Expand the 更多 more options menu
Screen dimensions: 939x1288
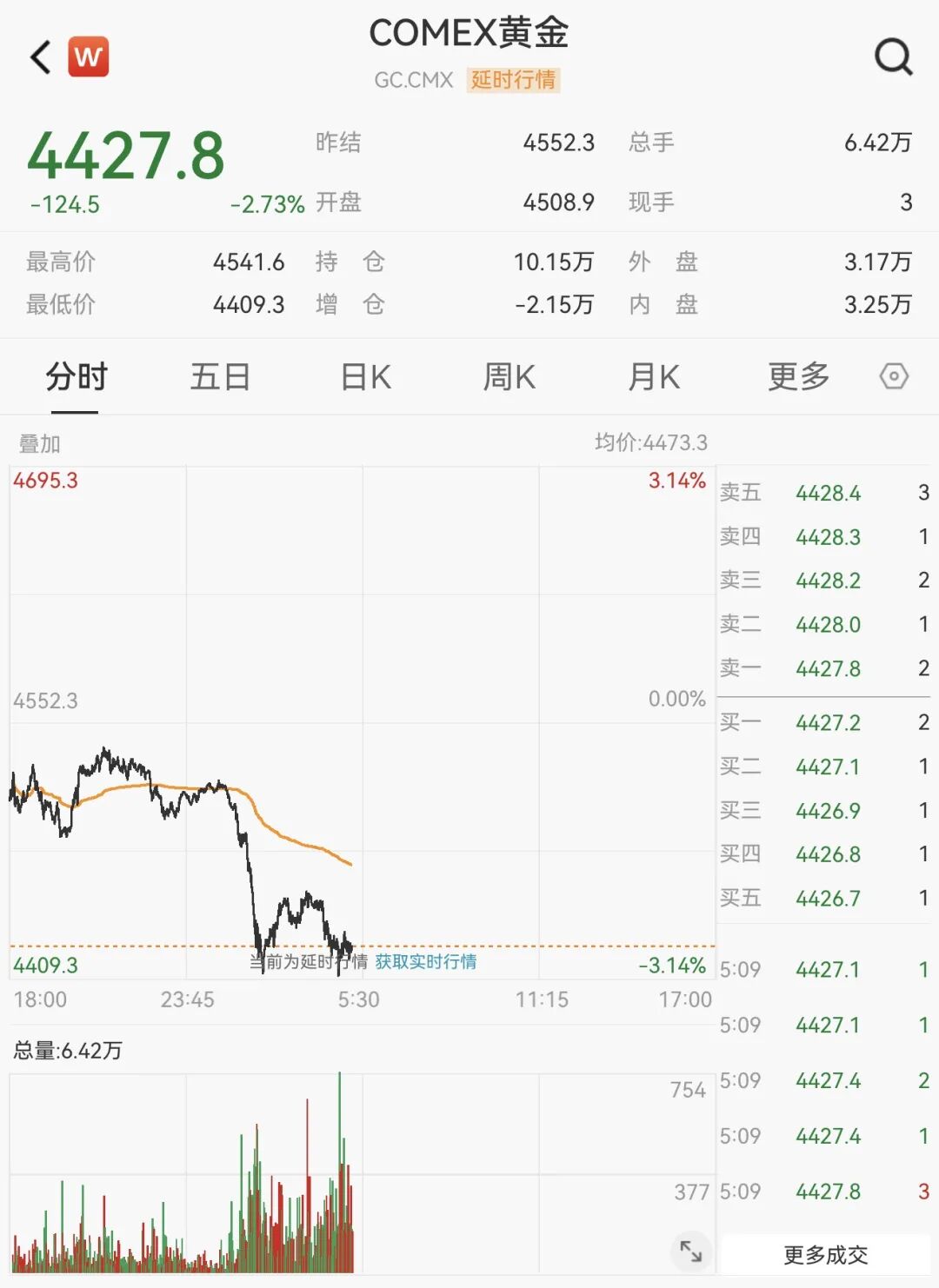tap(797, 377)
